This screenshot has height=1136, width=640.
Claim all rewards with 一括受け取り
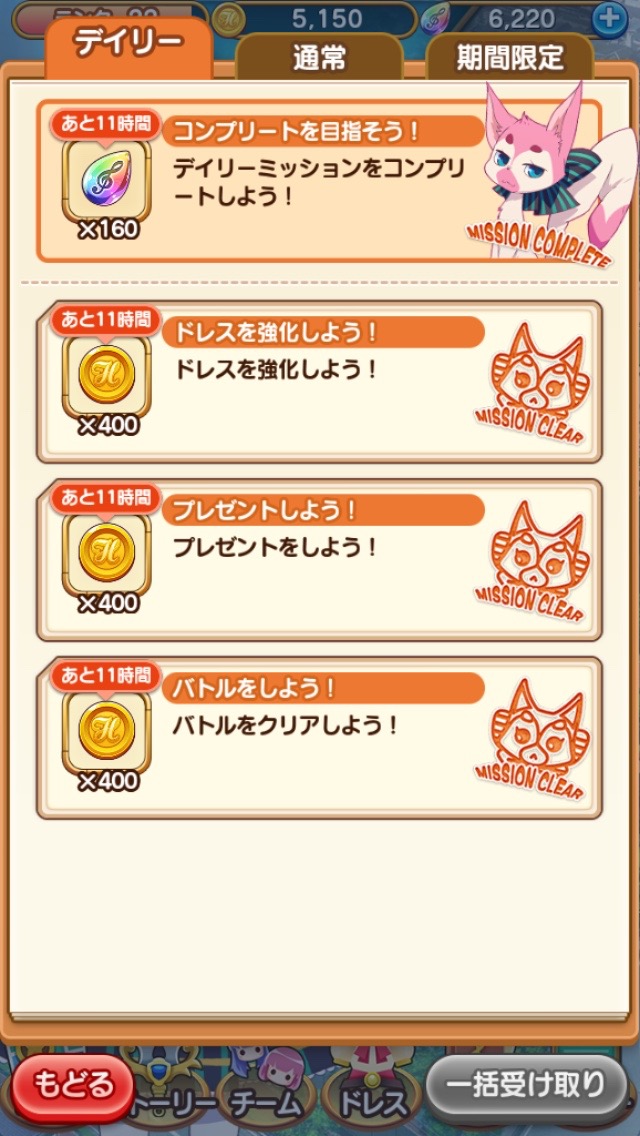coord(526,1084)
